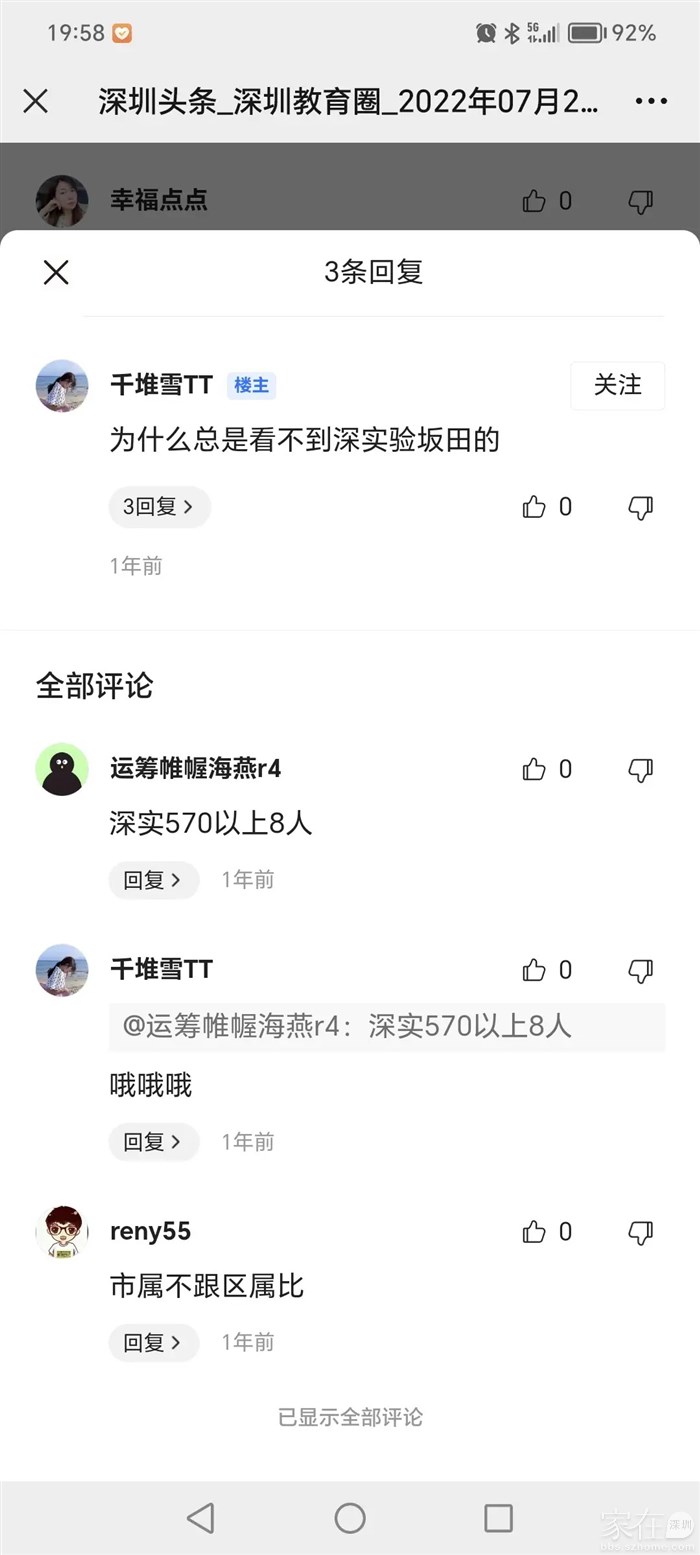This screenshot has height=1555, width=700.
Task: Open the three-dot overflow menu
Action: coord(651,101)
